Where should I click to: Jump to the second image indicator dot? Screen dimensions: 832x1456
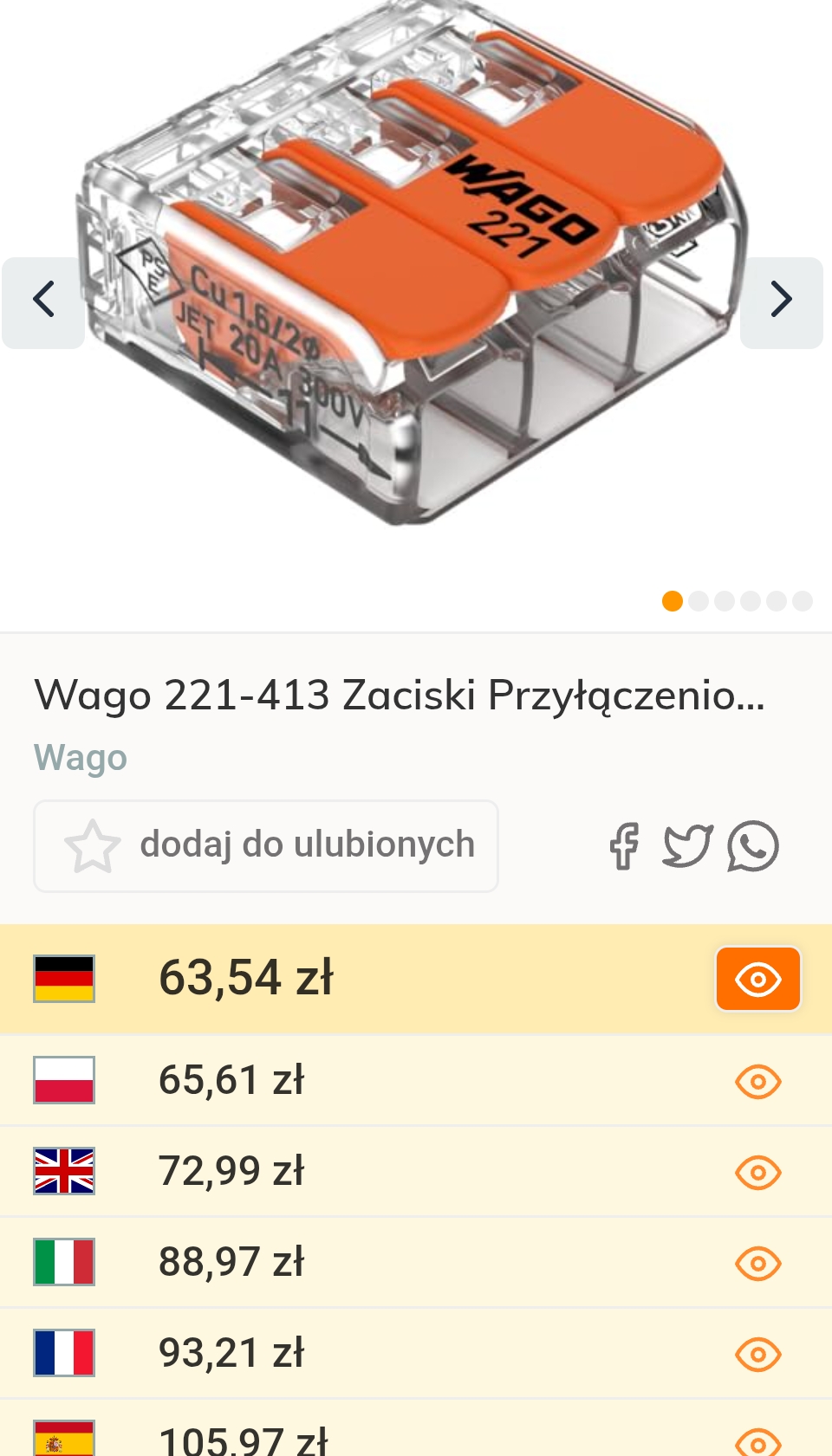click(699, 601)
